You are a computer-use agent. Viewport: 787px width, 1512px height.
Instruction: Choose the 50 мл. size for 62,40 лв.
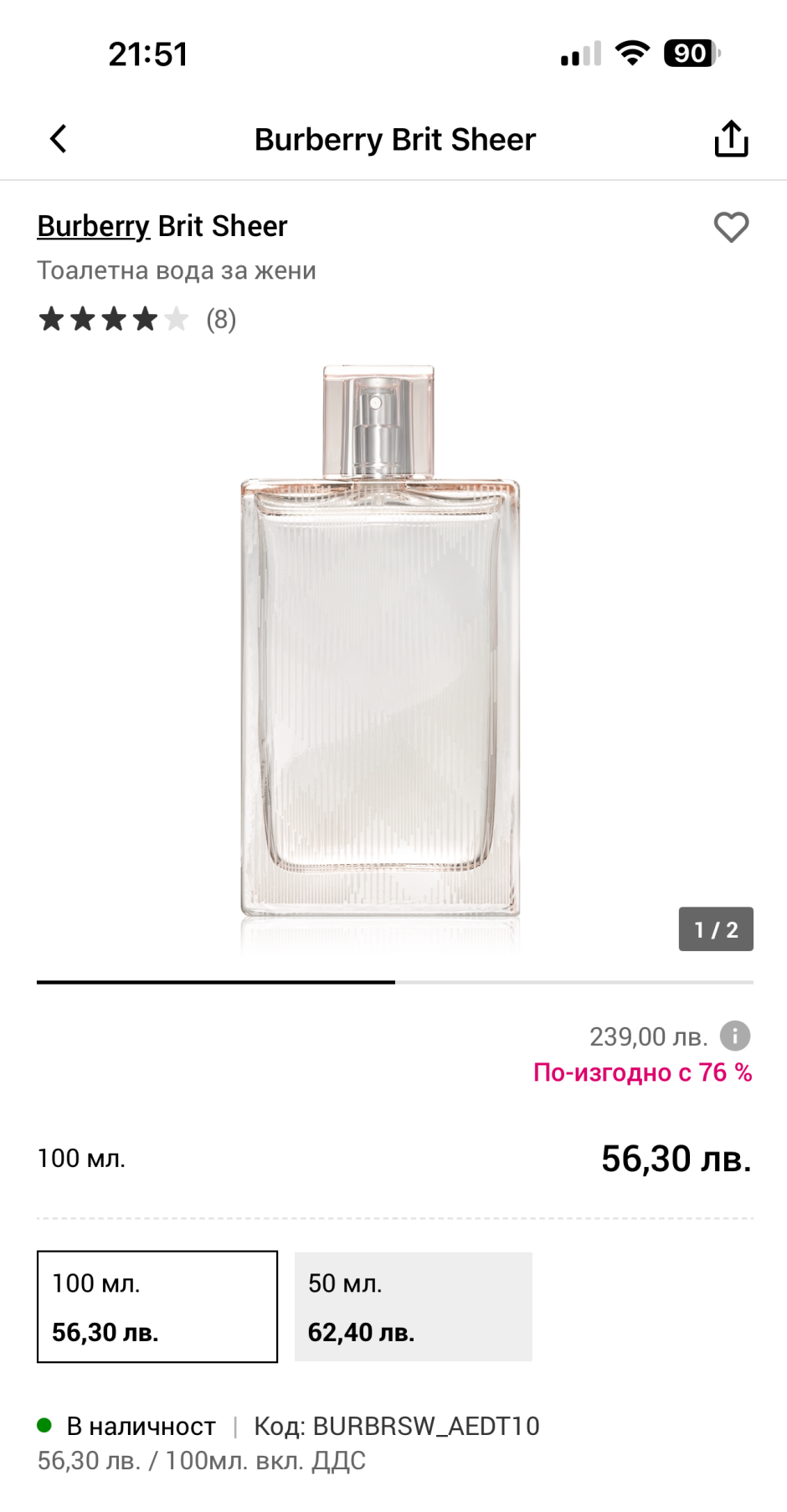point(413,1306)
